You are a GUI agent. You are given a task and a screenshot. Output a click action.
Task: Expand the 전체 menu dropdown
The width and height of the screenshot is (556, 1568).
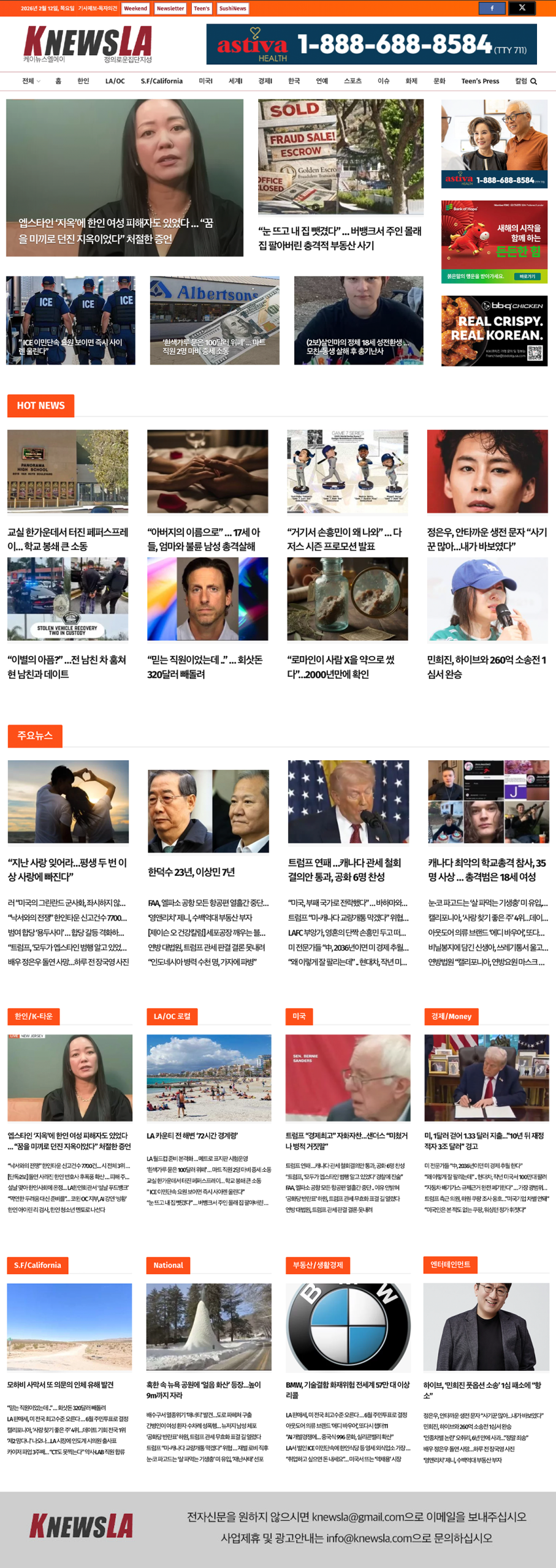[x=31, y=81]
